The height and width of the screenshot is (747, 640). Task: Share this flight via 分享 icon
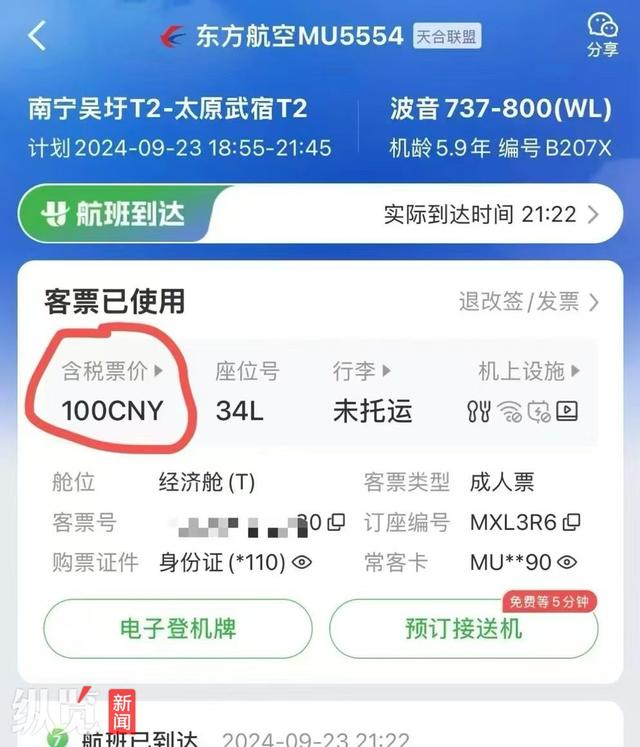601,34
